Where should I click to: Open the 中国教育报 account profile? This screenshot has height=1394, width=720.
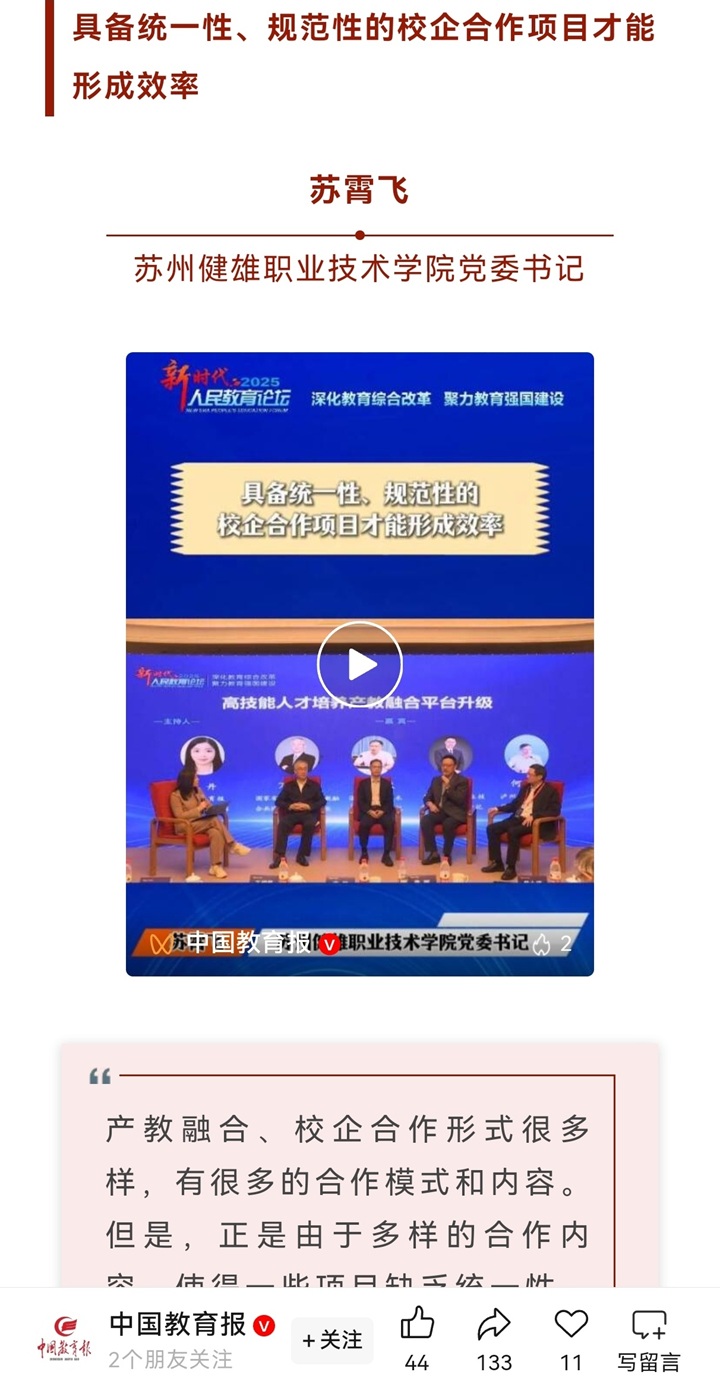pos(176,1325)
